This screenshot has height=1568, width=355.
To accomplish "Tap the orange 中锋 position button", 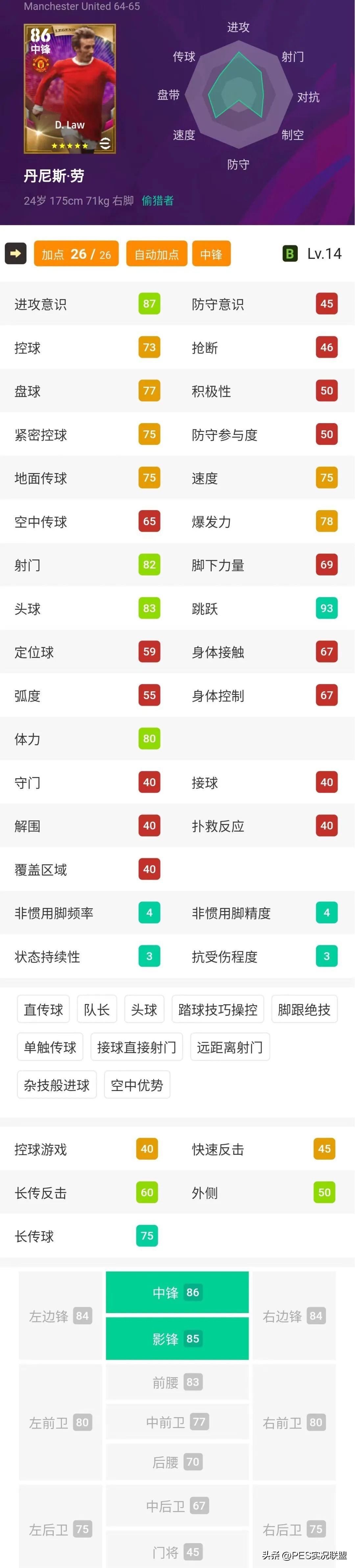I will 211,255.
